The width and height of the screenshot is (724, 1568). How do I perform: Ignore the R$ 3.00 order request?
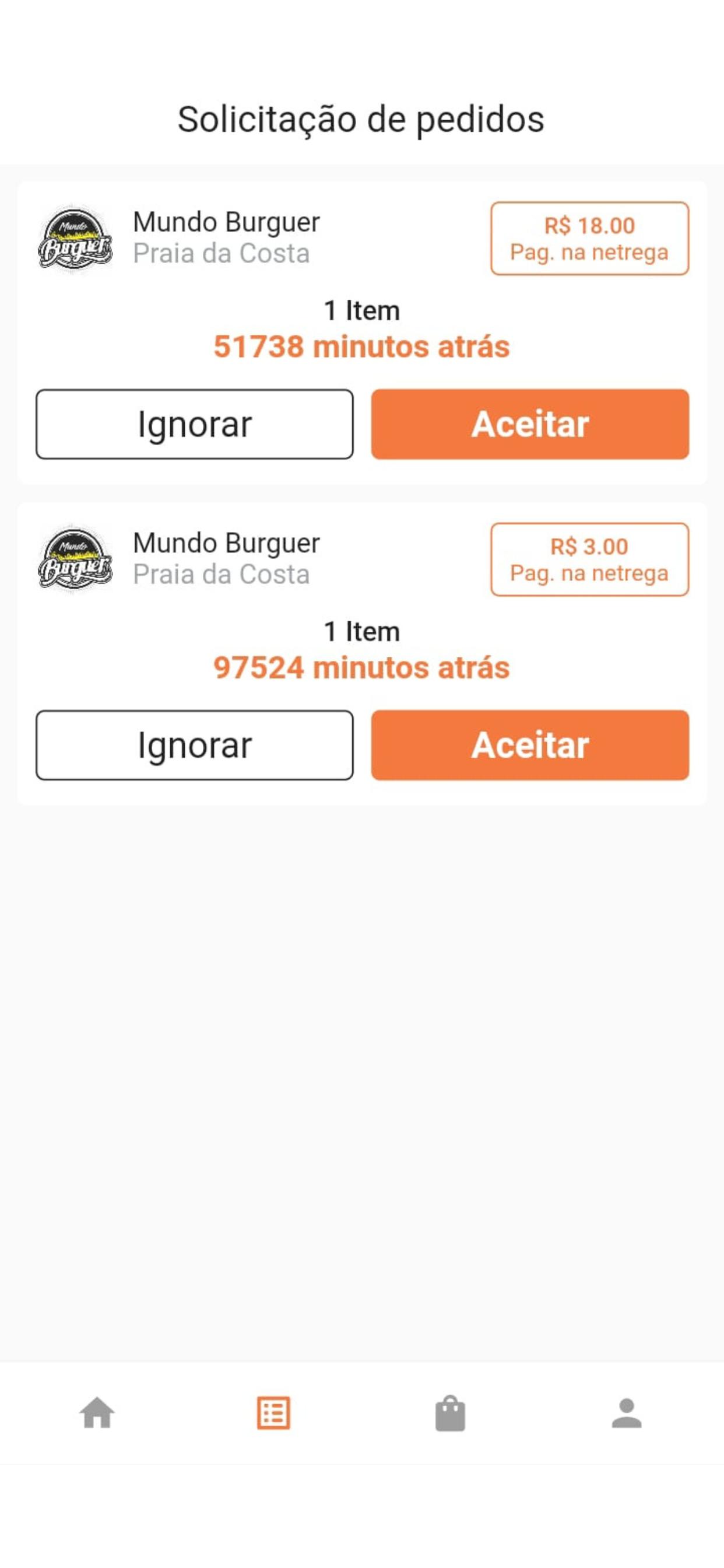pos(195,745)
